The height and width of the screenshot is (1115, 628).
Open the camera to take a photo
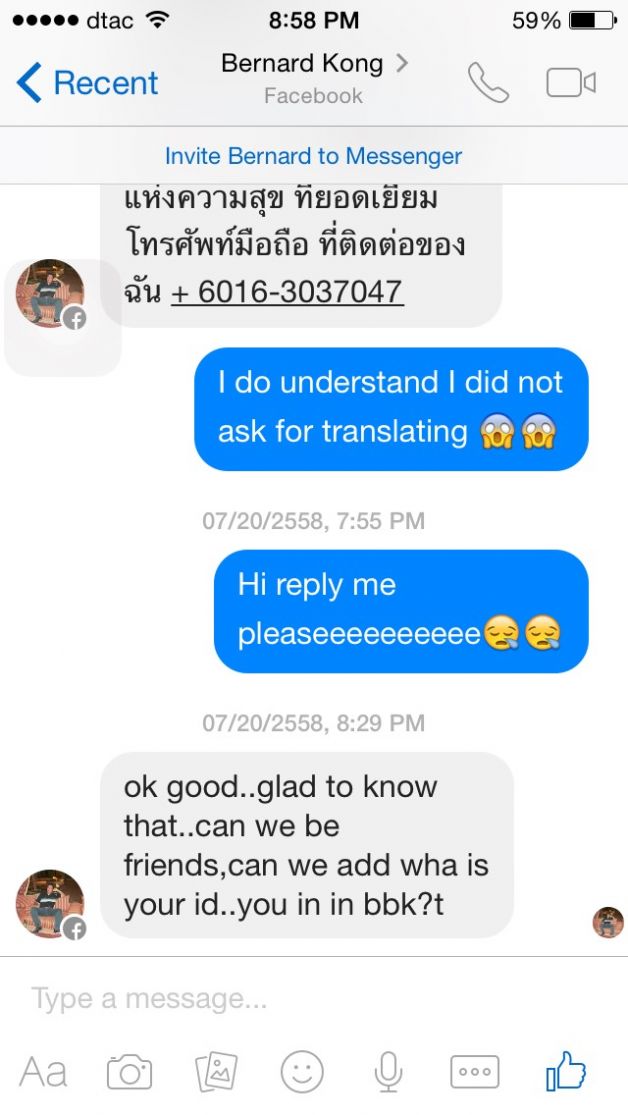click(x=129, y=1072)
